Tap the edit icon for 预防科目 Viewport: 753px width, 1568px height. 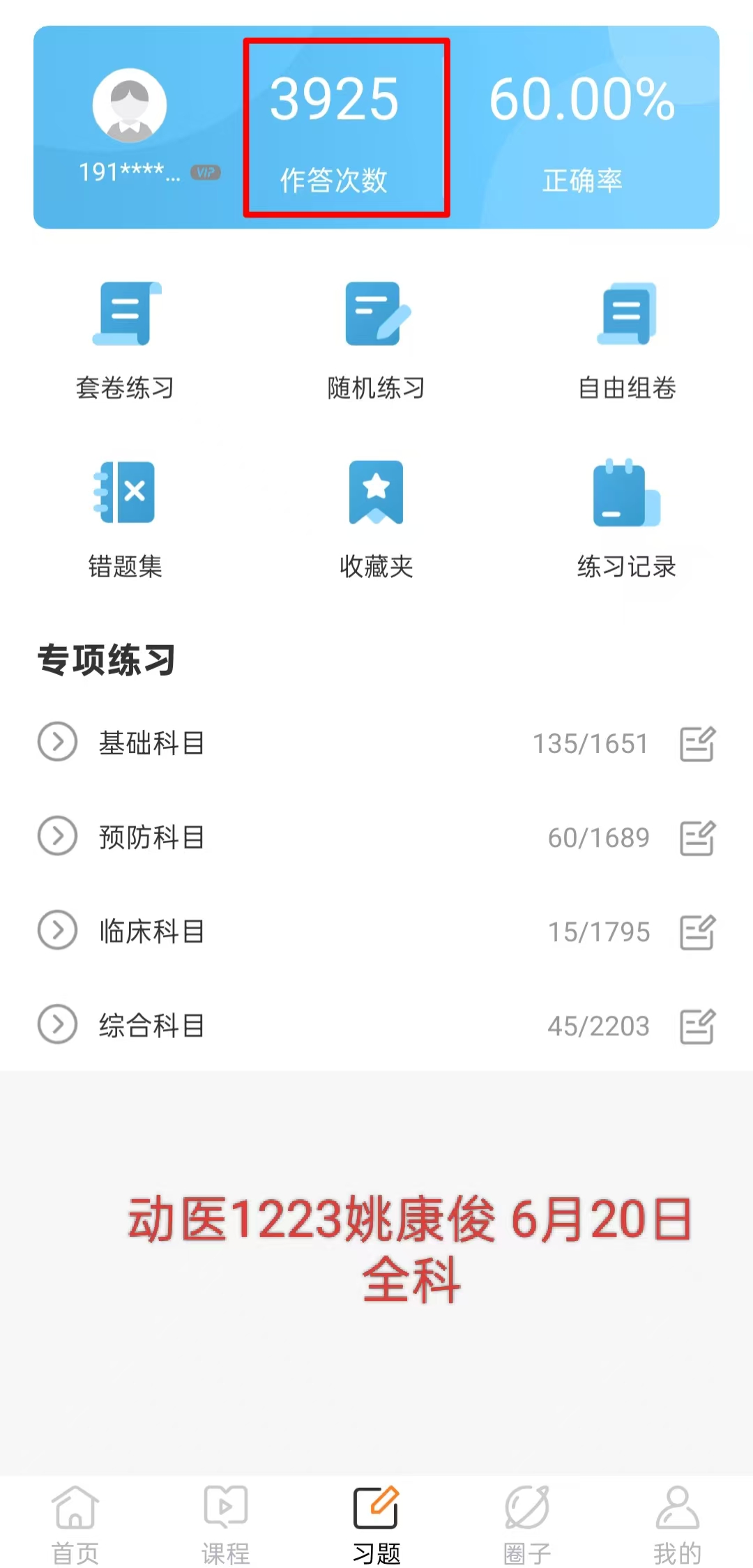click(697, 837)
